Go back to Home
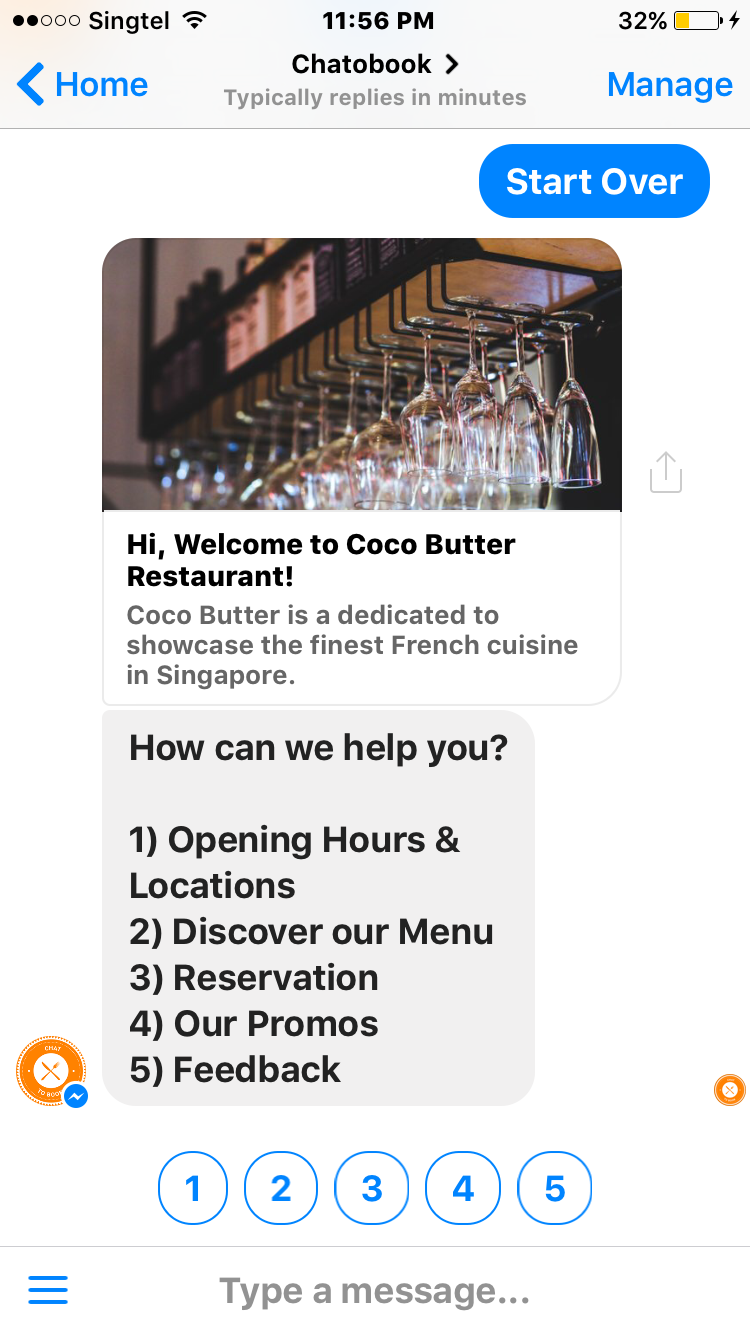The height and width of the screenshot is (1334, 750). [x=82, y=85]
